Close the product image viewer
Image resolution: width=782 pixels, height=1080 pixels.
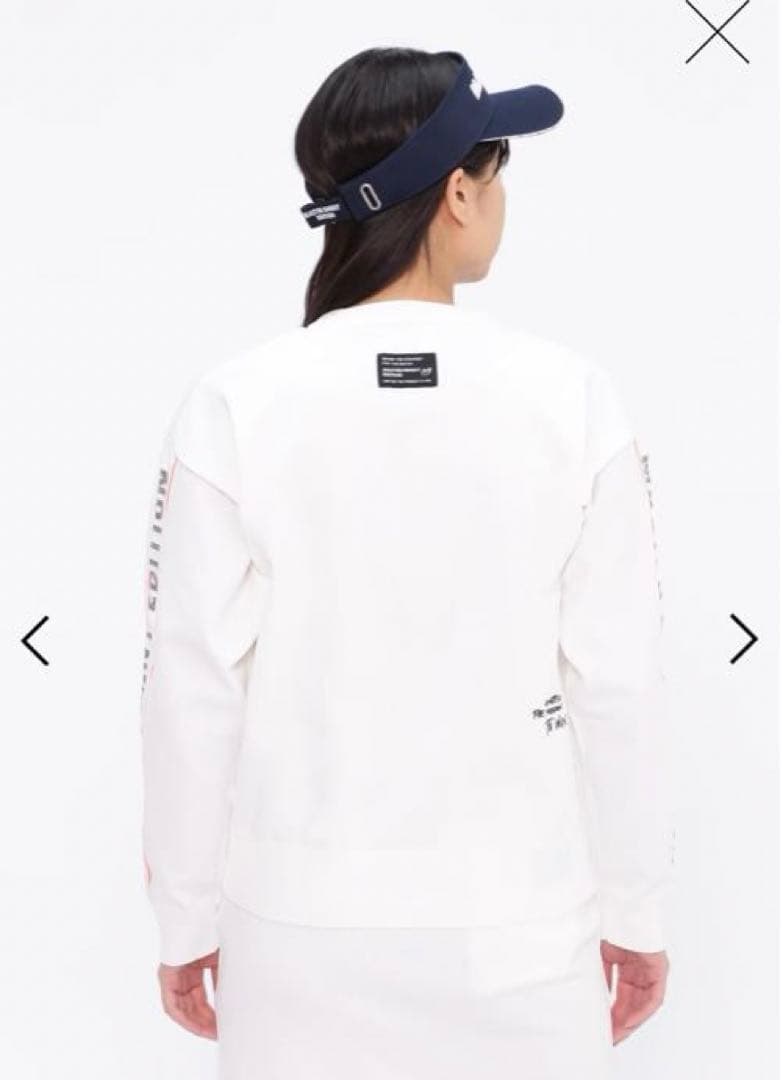click(716, 31)
